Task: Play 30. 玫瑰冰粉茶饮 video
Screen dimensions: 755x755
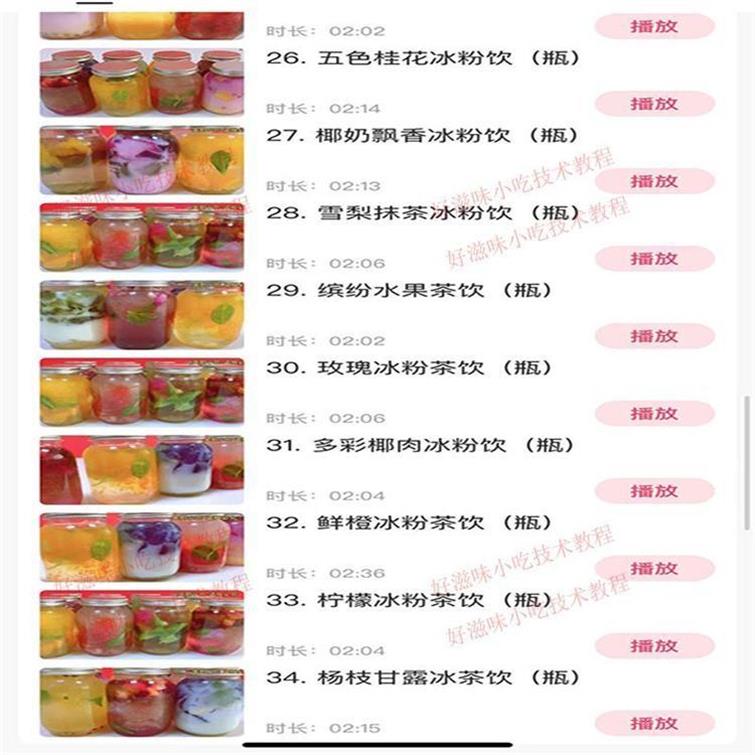Action: coord(654,413)
